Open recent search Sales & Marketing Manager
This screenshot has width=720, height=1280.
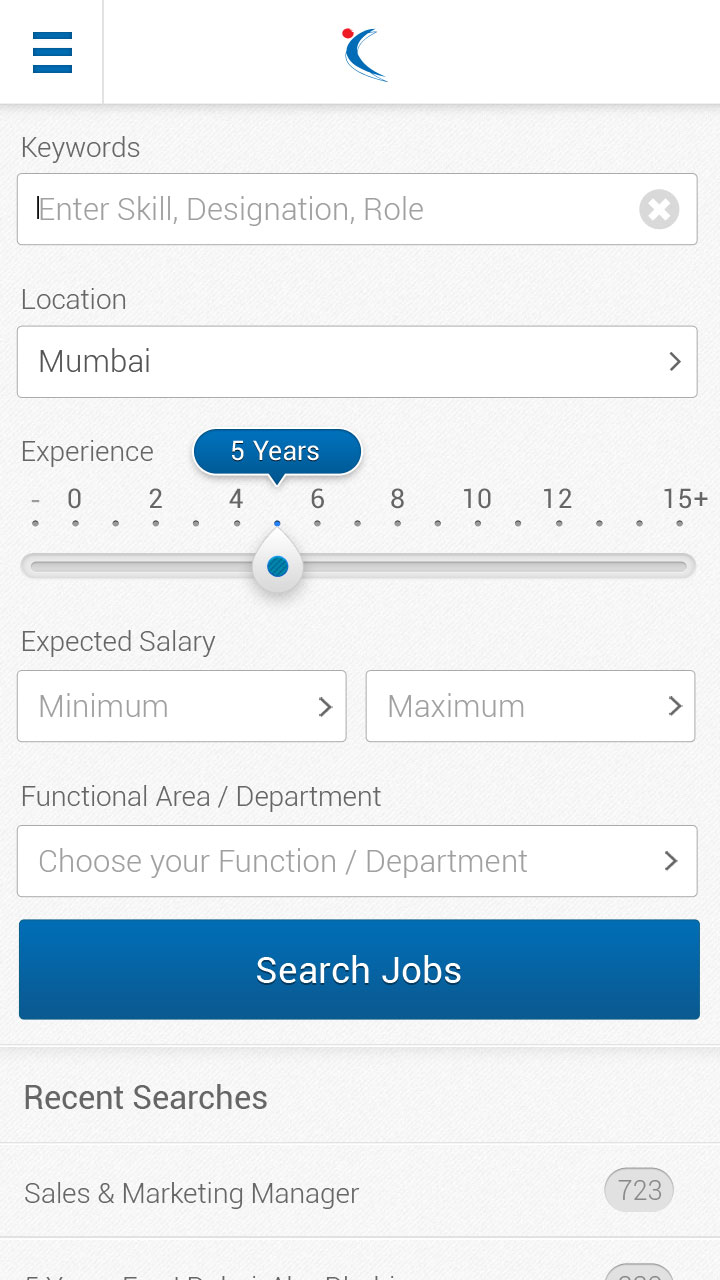point(191,1192)
